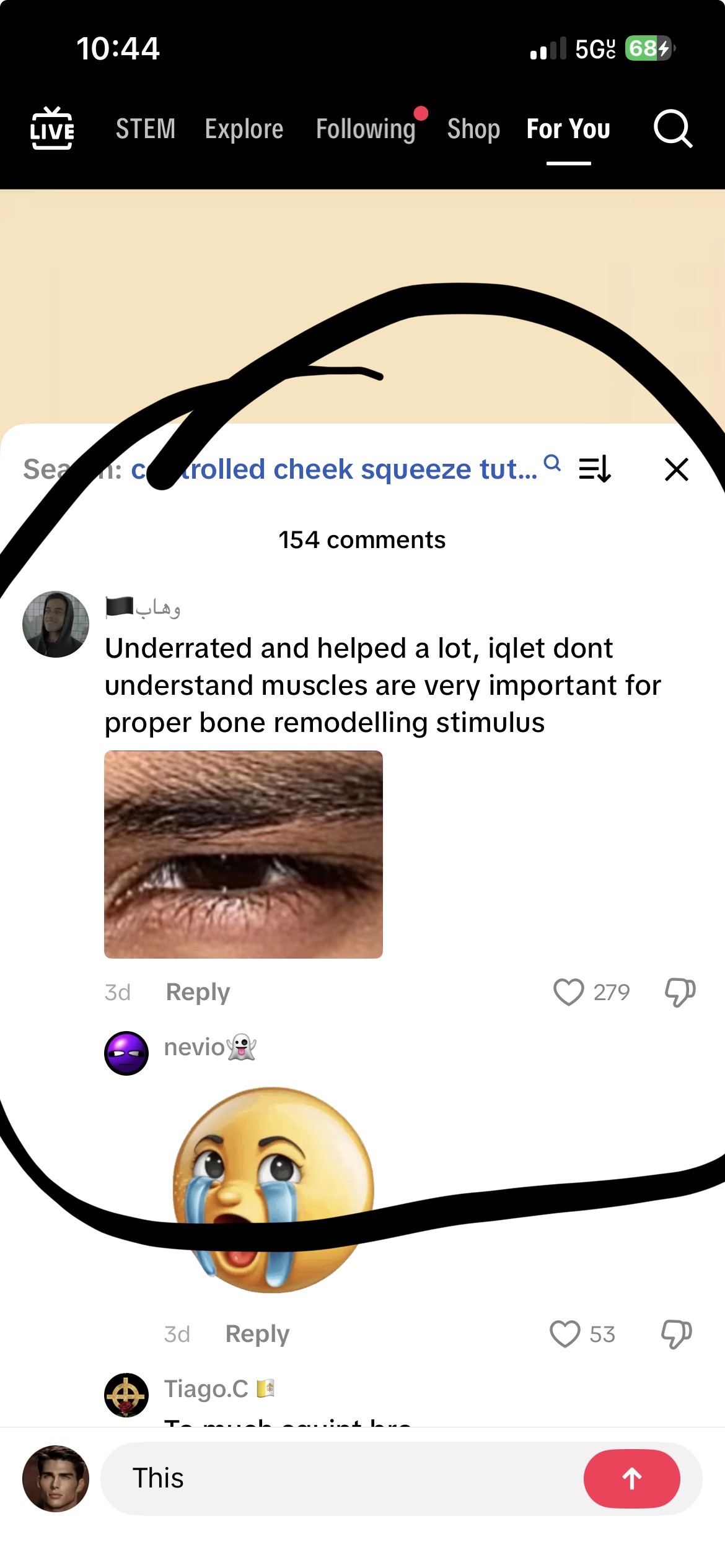Image resolution: width=725 pixels, height=1568 pixels.
Task: Like the comment with 279 likes
Action: pyautogui.click(x=568, y=992)
